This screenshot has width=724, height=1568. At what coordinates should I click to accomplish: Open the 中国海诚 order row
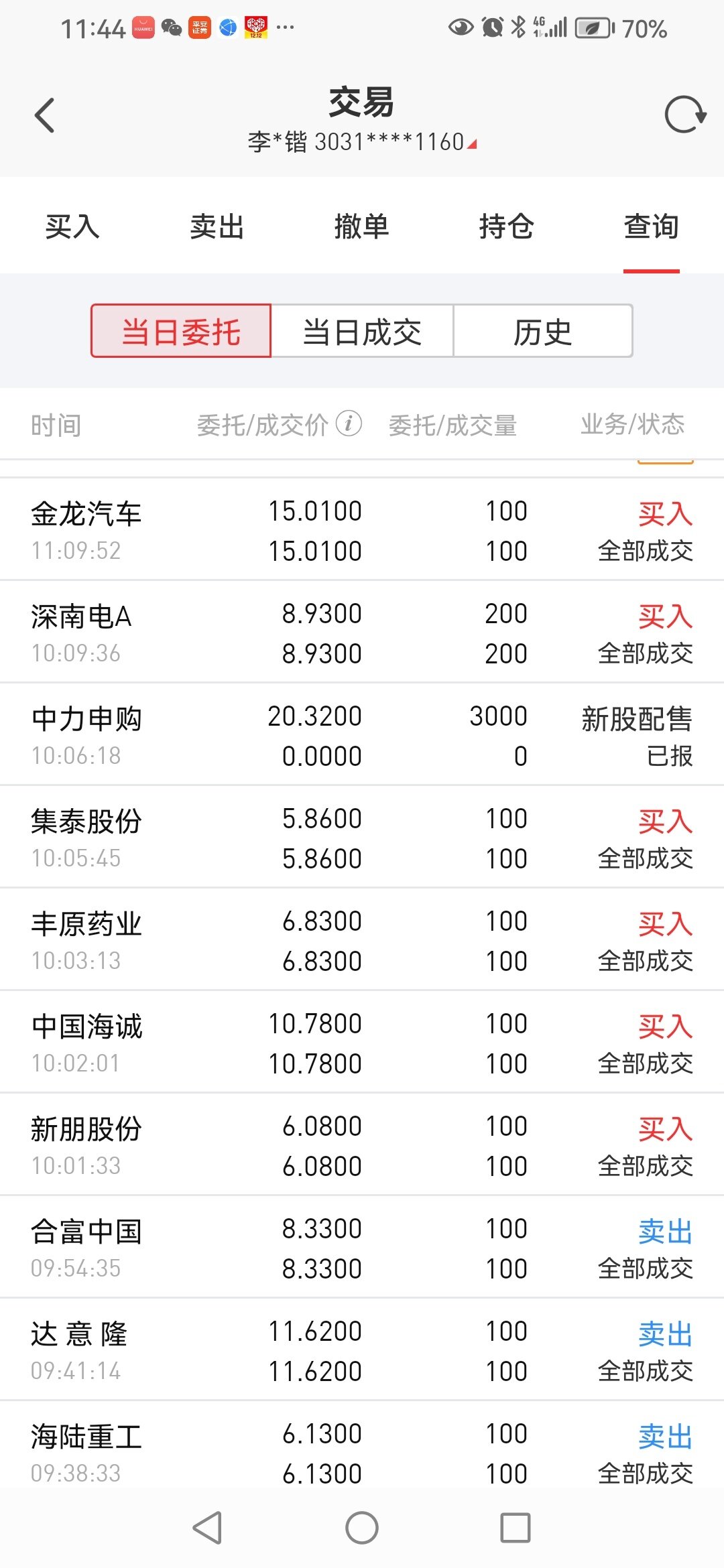pos(362,1042)
